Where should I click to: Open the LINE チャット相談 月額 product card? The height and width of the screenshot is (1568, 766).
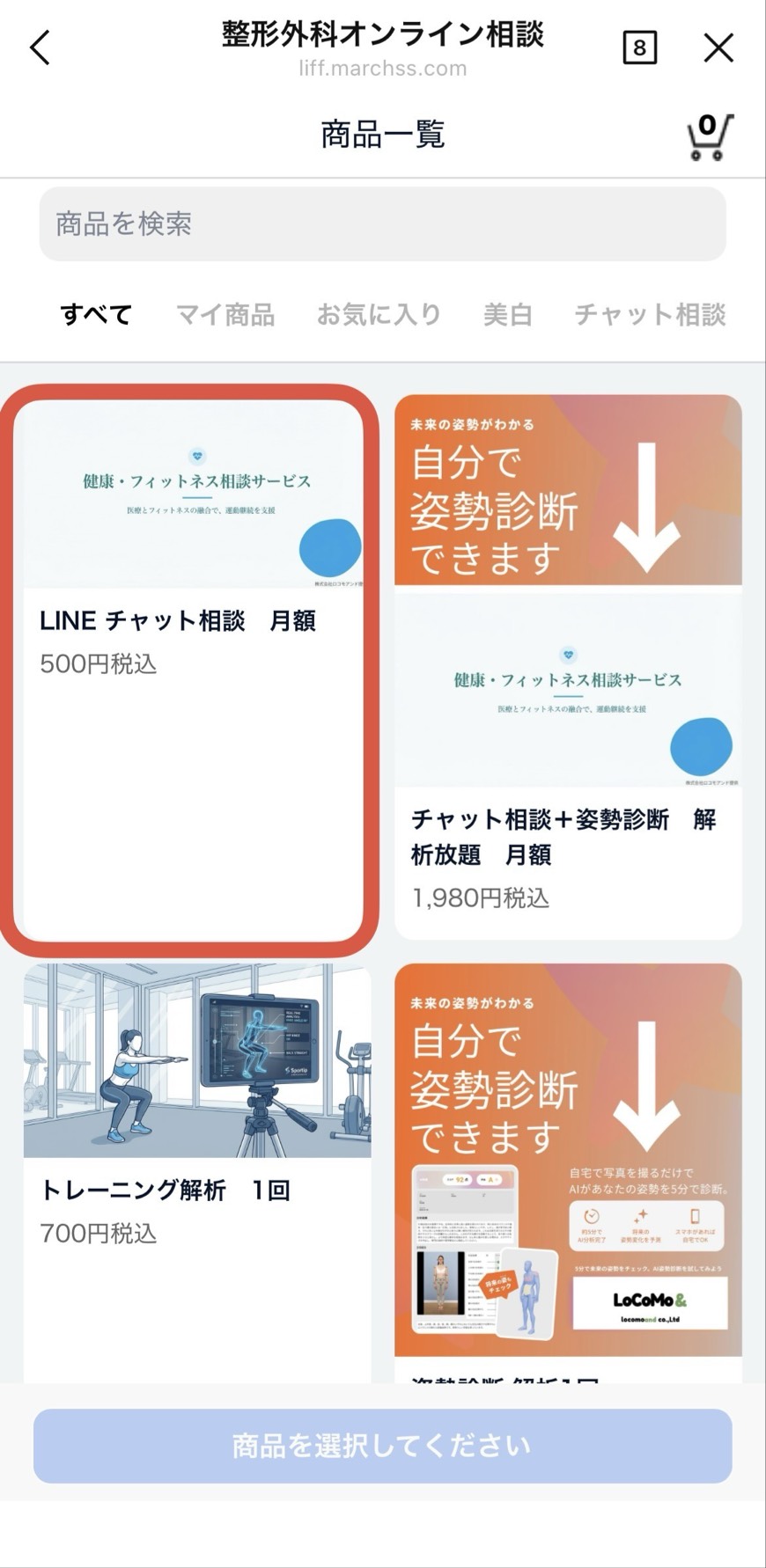point(192,669)
